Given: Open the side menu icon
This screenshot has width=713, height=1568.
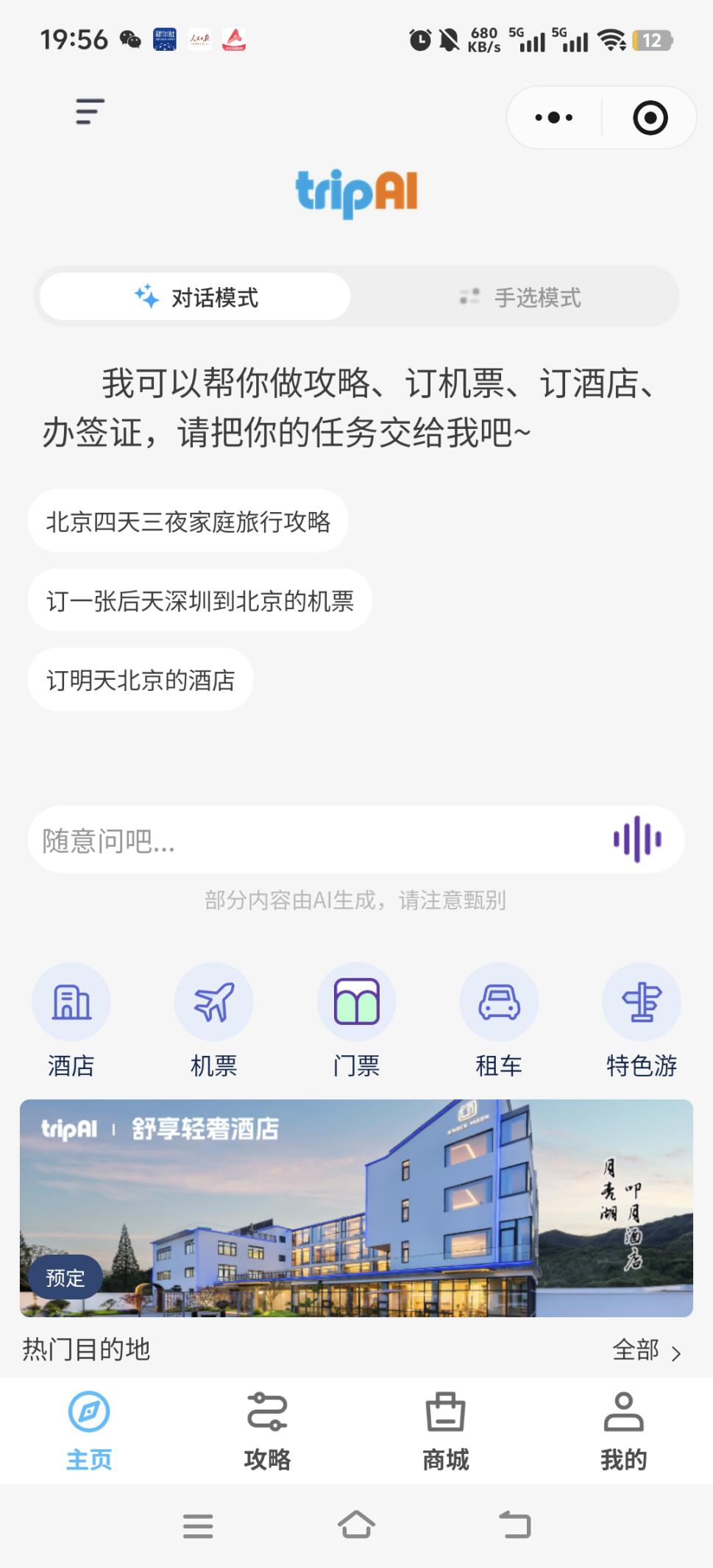Looking at the screenshot, I should pyautogui.click(x=90, y=112).
